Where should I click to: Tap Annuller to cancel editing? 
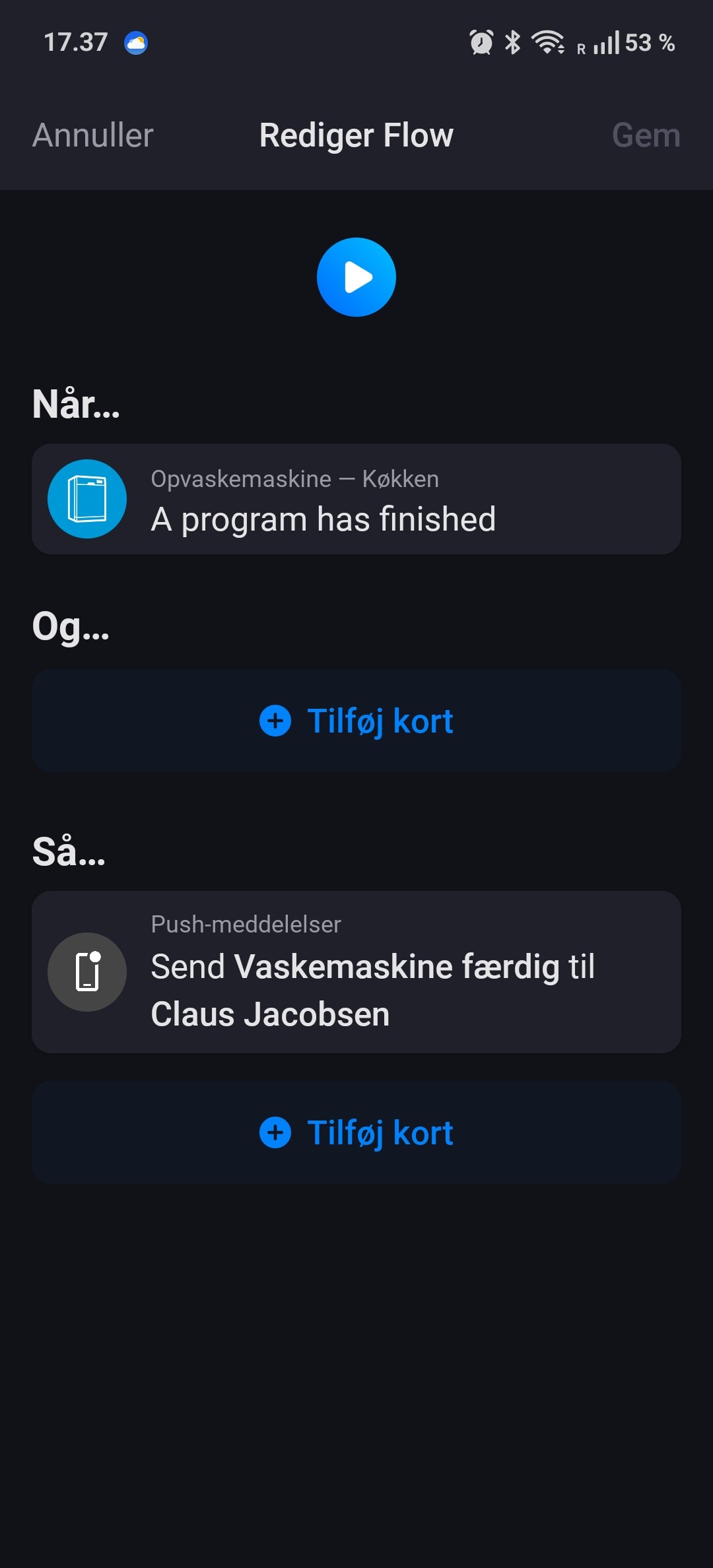click(93, 135)
